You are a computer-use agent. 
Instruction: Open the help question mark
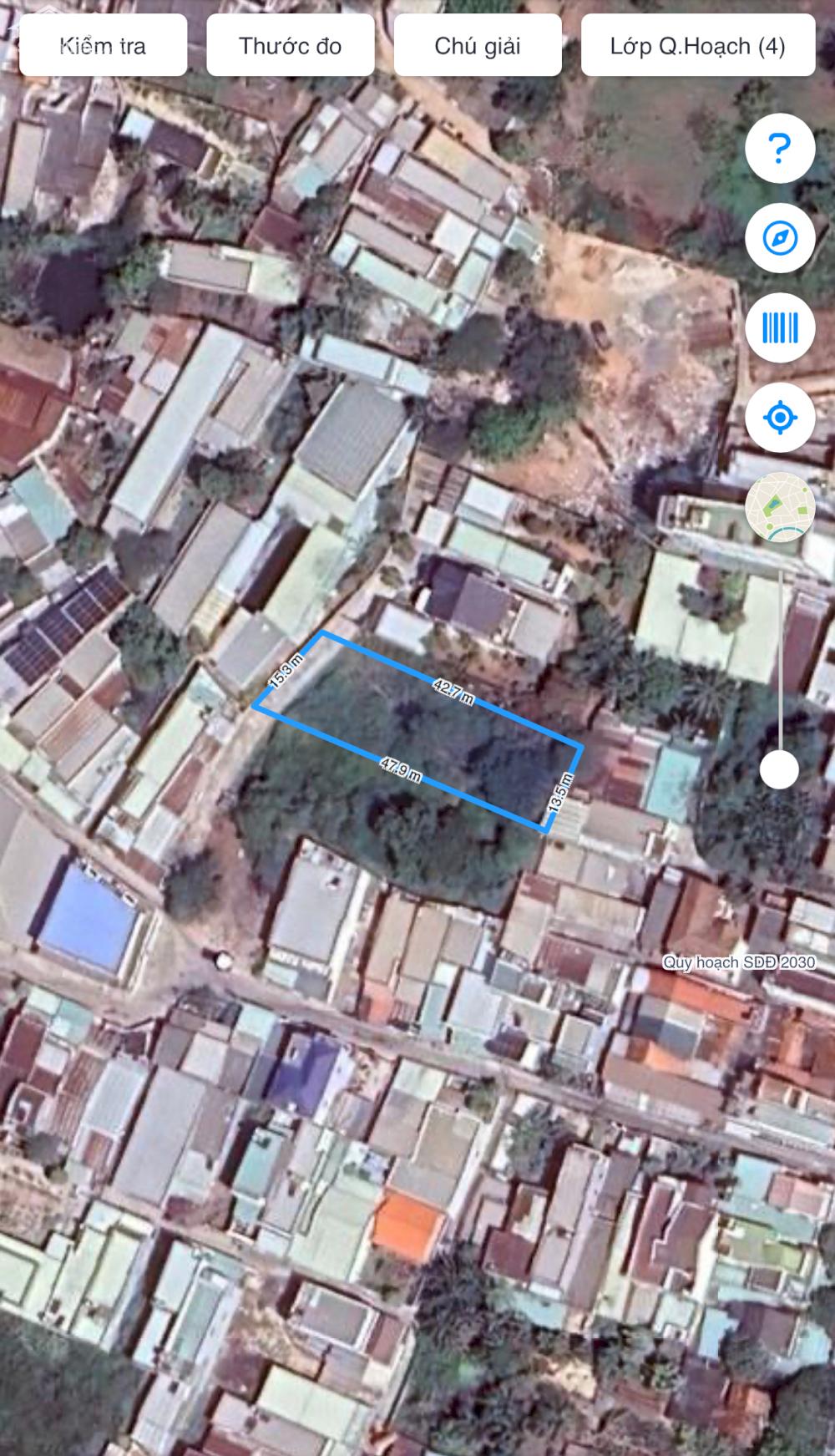click(779, 149)
